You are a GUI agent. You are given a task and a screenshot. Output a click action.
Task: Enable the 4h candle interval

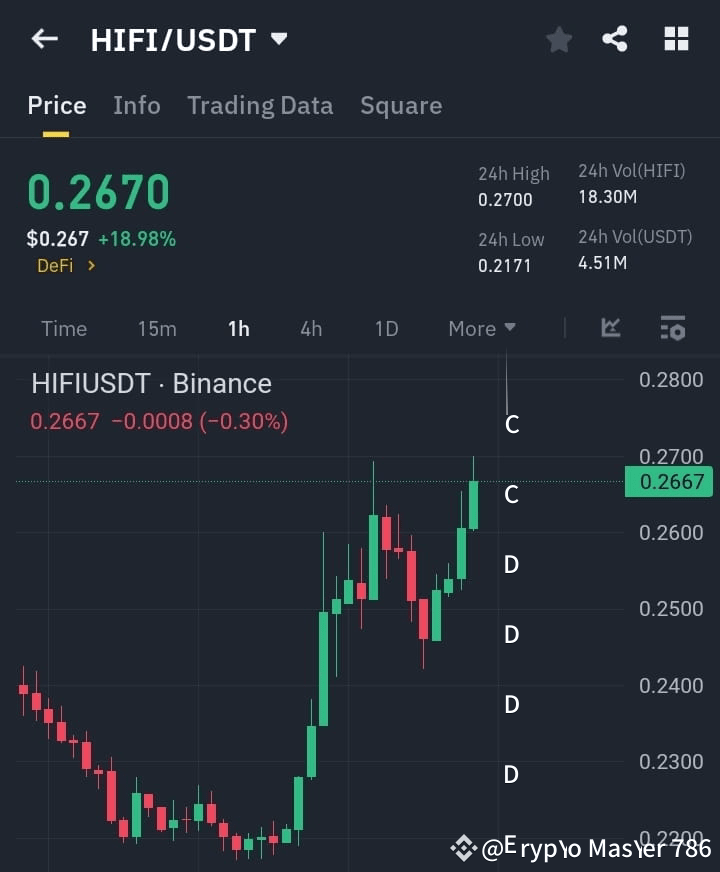tap(310, 328)
